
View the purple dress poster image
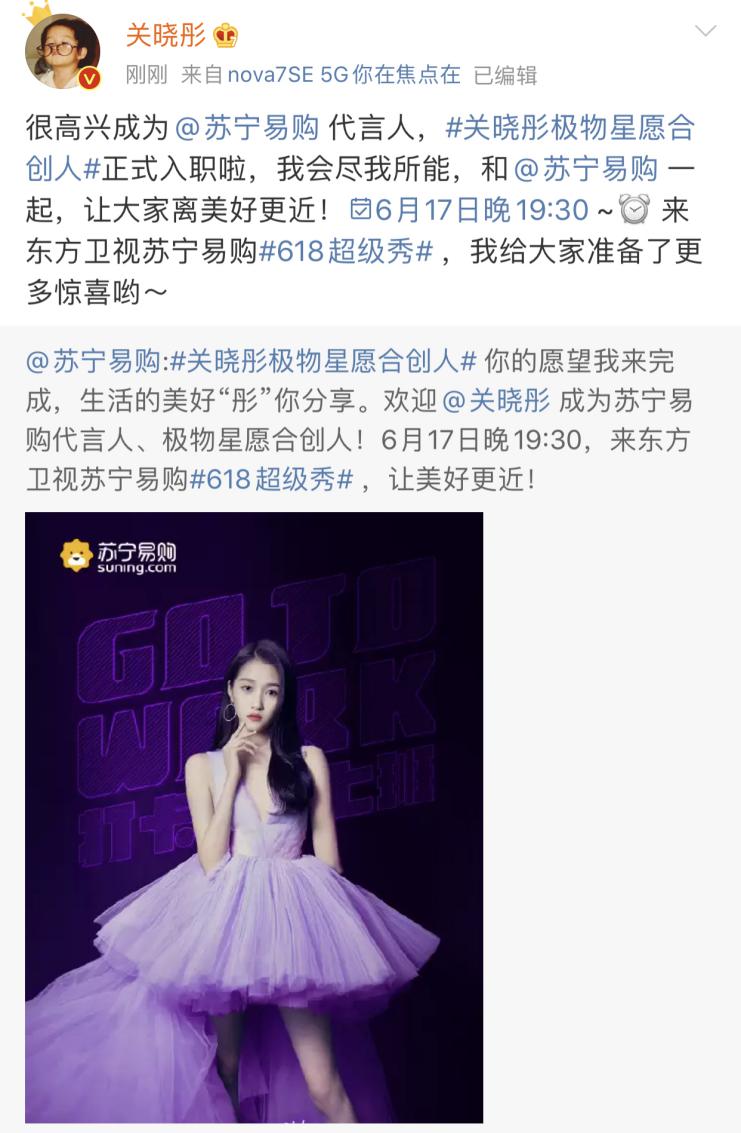pyautogui.click(x=254, y=816)
